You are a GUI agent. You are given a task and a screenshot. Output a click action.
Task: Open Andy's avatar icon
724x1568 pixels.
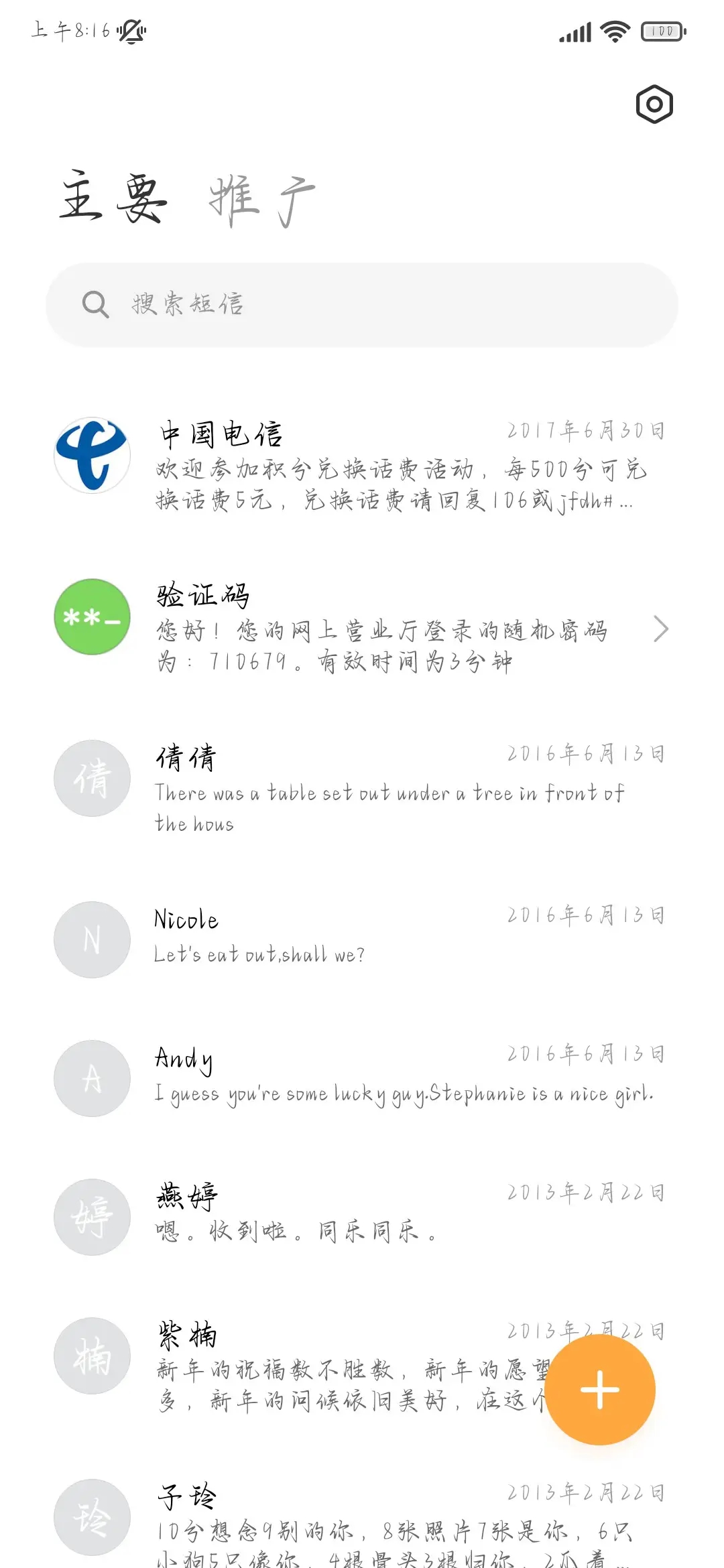tap(92, 1079)
